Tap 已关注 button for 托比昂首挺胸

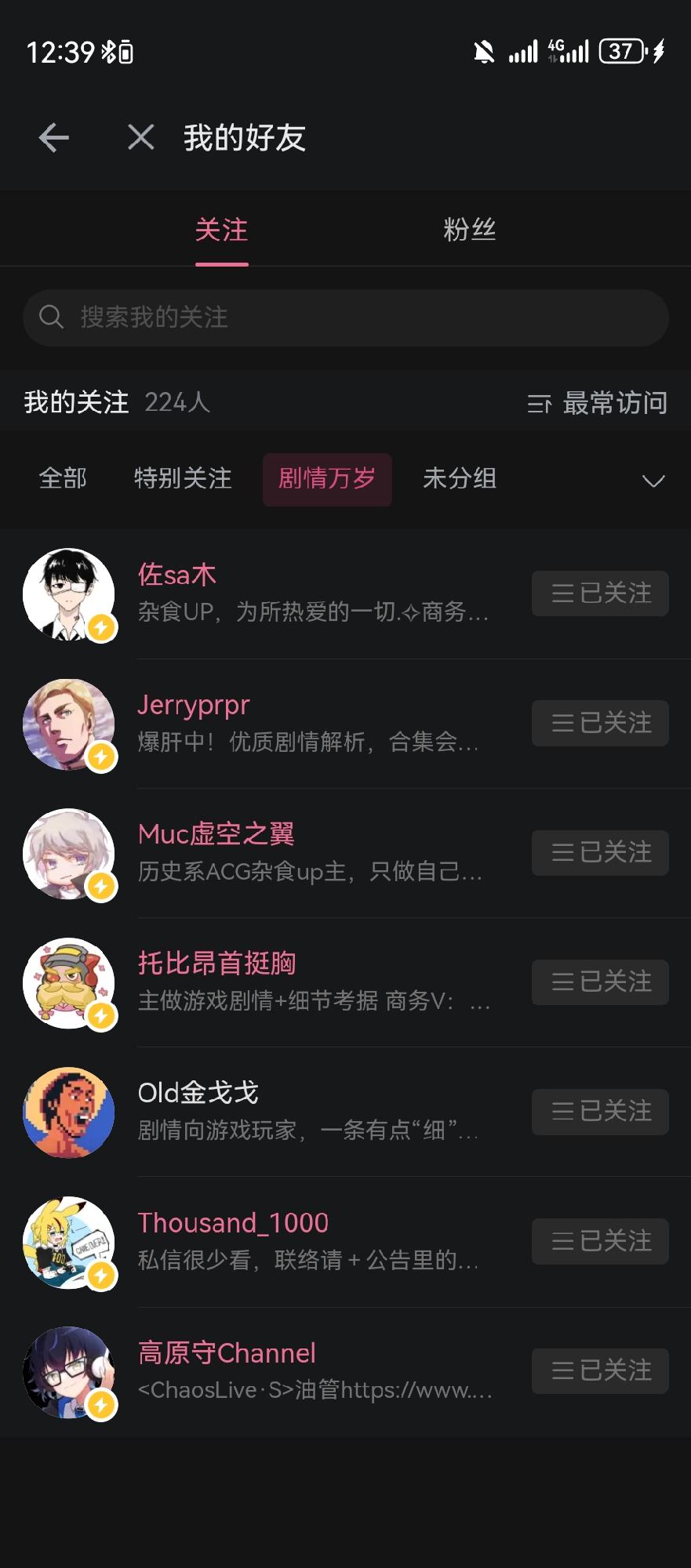click(x=600, y=982)
